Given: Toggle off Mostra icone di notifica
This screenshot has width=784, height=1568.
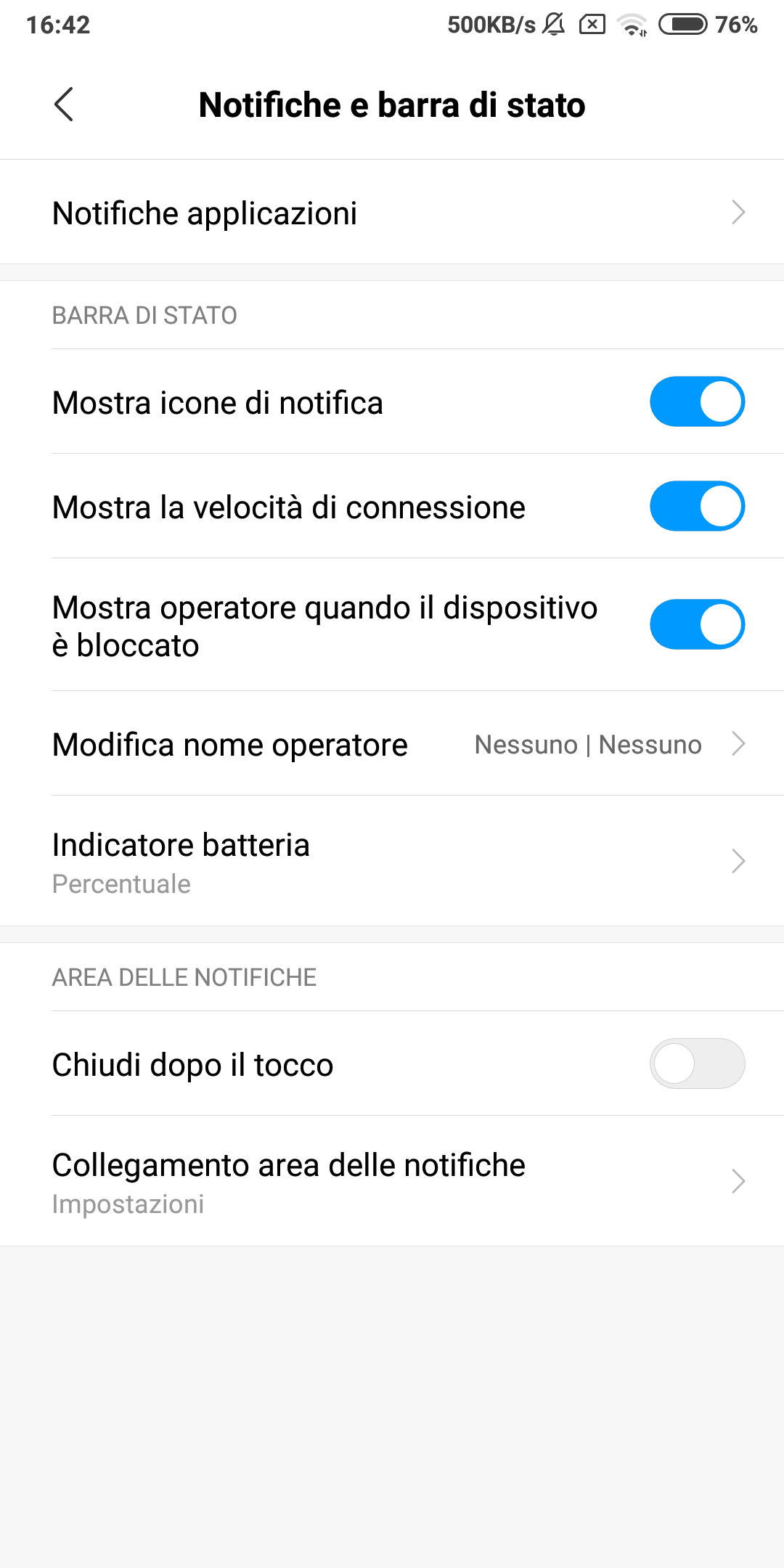Looking at the screenshot, I should (x=697, y=401).
